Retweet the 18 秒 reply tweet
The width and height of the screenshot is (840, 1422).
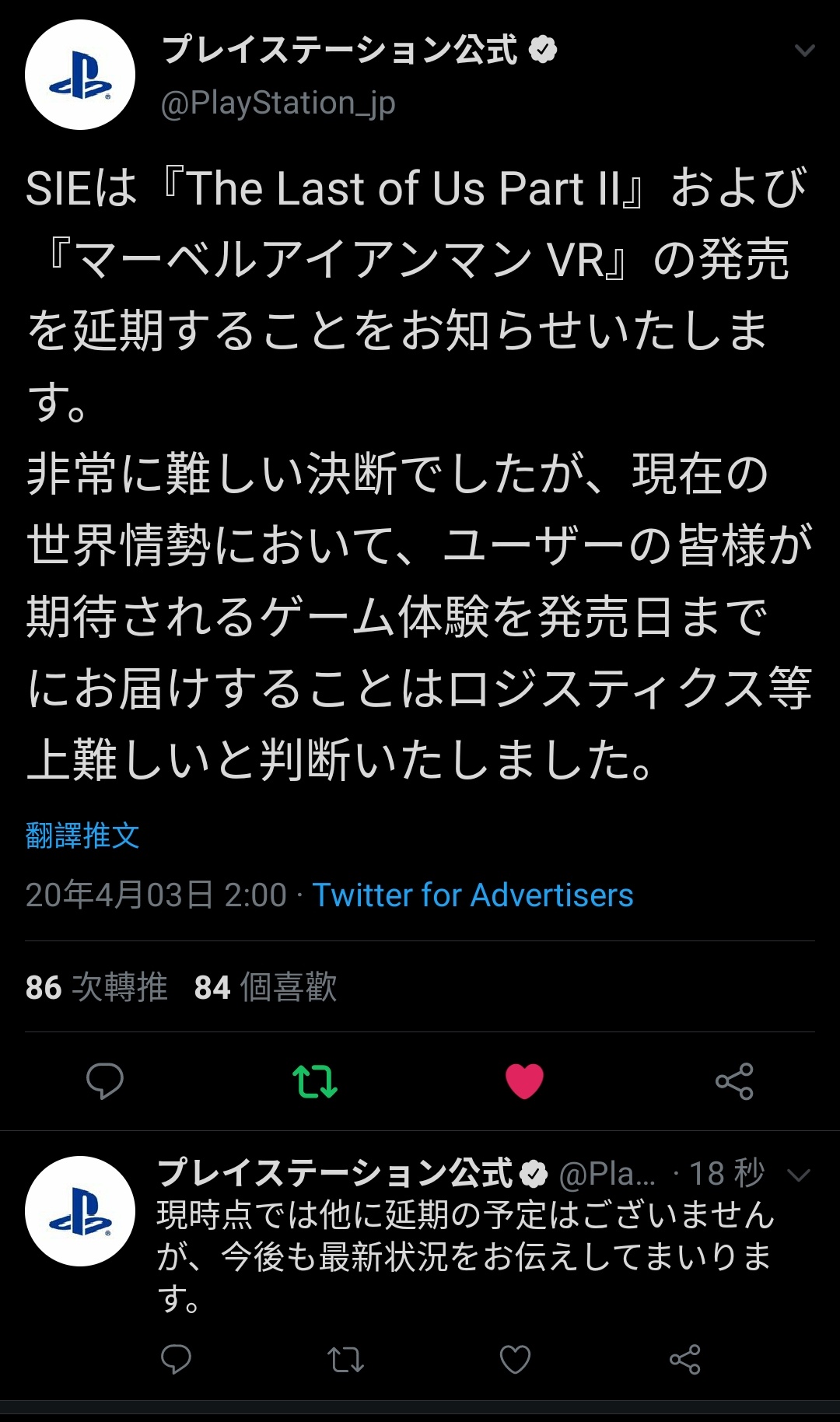click(x=345, y=1360)
